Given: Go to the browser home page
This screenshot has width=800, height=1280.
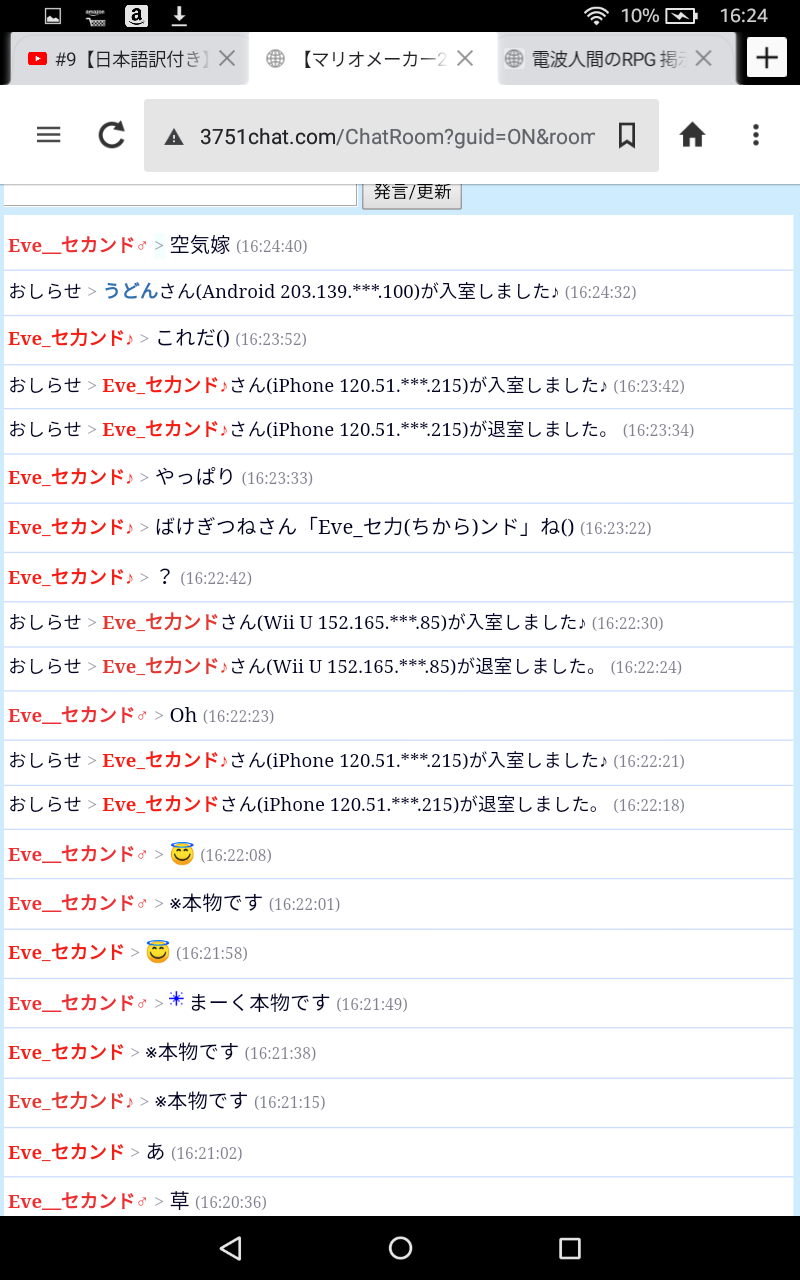Looking at the screenshot, I should coord(692,135).
